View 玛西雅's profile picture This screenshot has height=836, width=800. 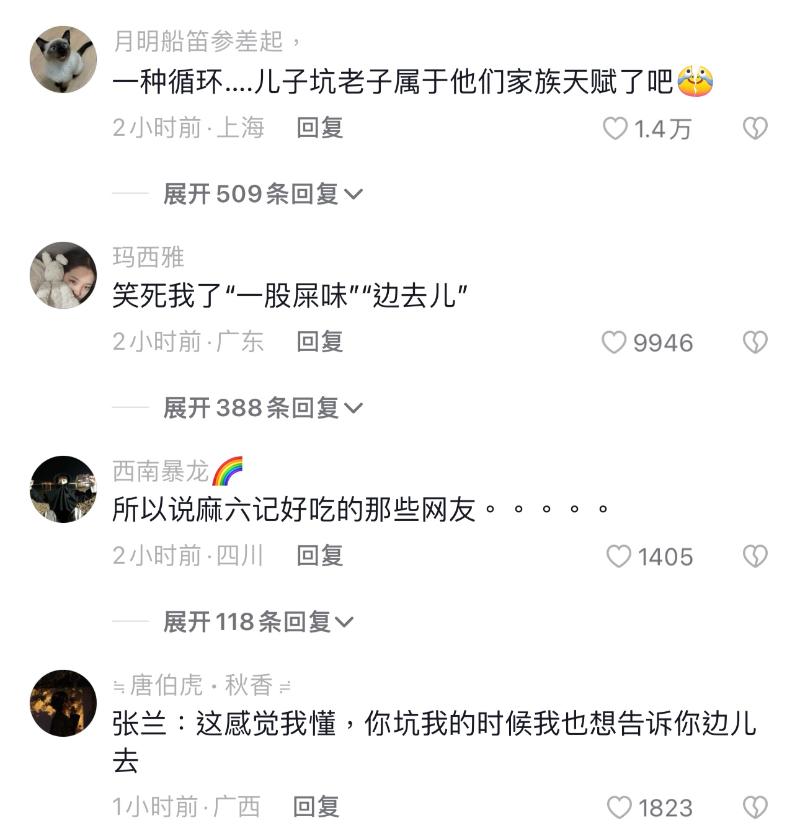tap(63, 275)
